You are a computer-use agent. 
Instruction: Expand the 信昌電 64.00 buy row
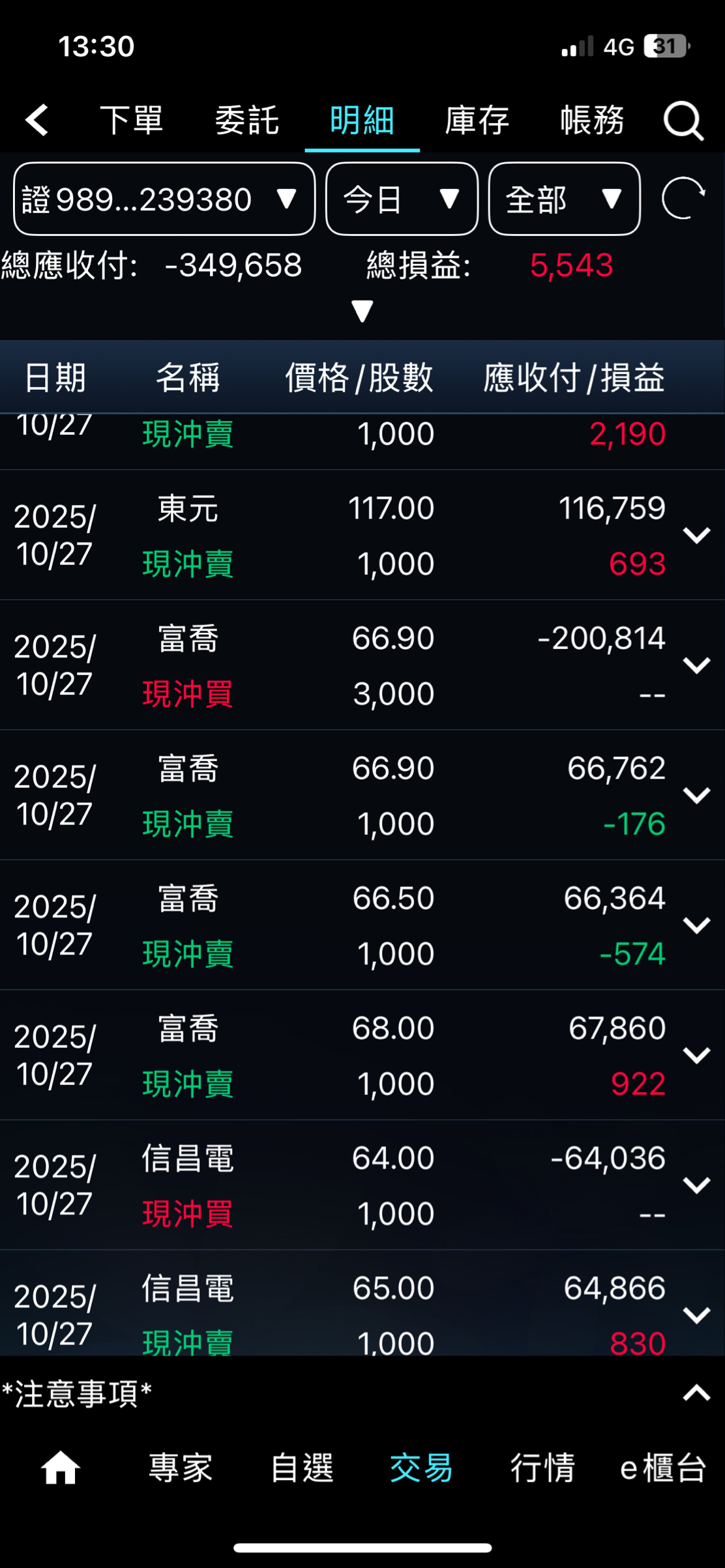pyautogui.click(x=696, y=1185)
